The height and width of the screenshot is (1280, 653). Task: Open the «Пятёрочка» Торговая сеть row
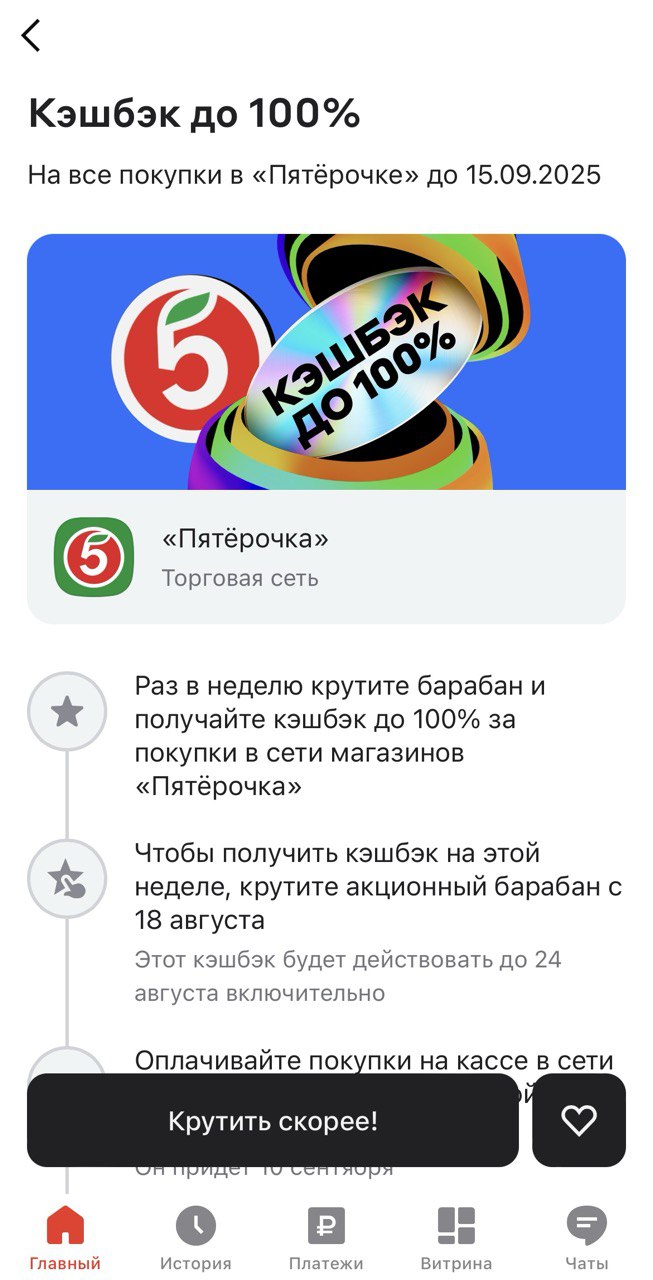click(326, 557)
